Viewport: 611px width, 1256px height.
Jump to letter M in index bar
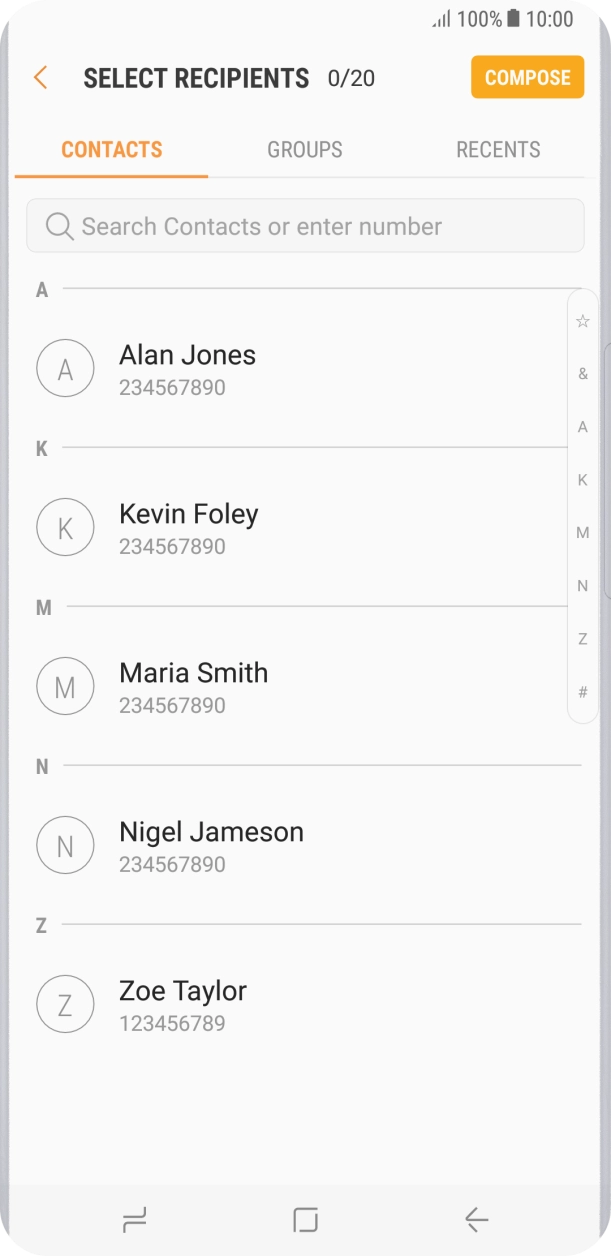tap(583, 533)
